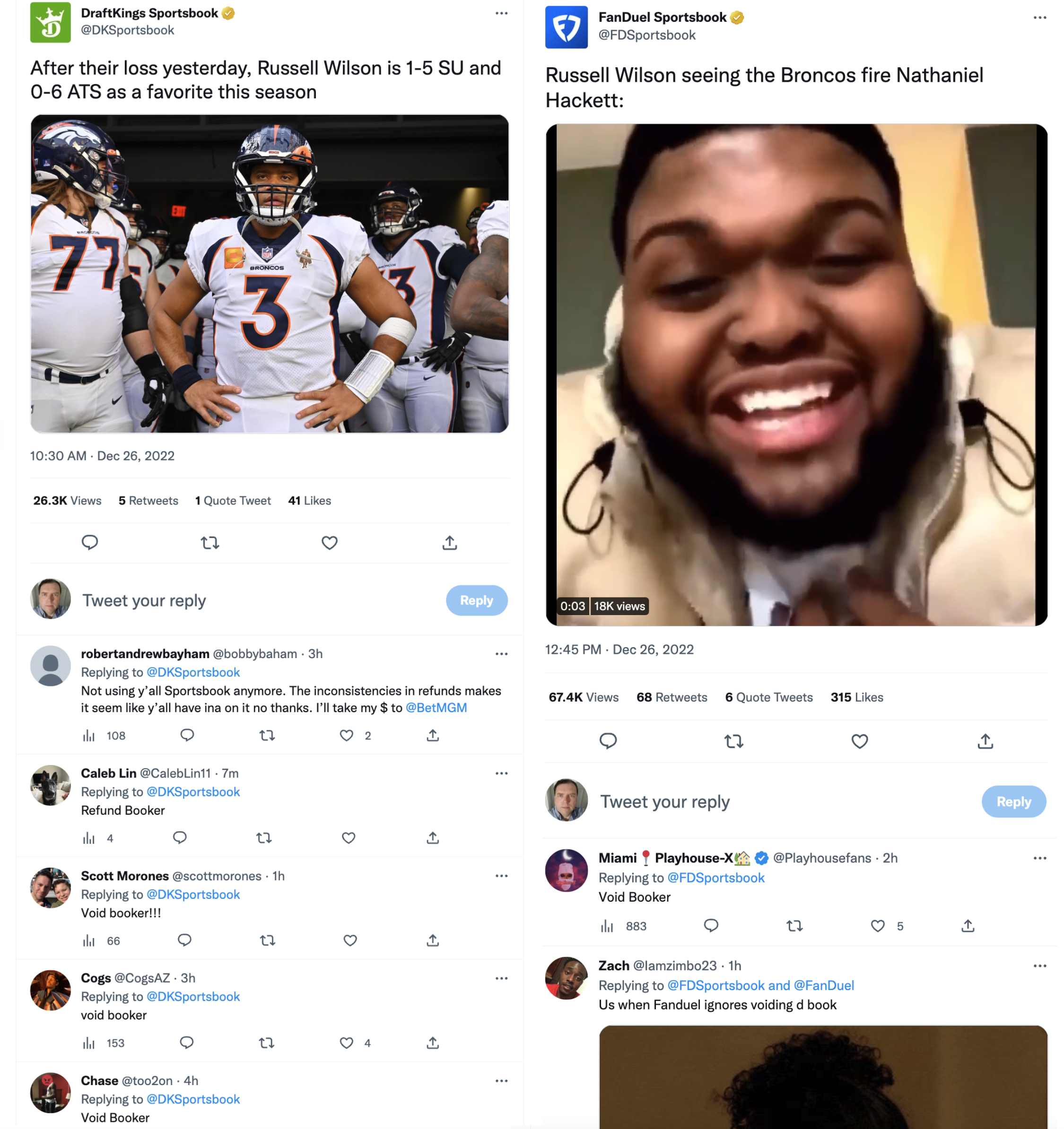Like Scott Morones' Void booker reply

tap(350, 940)
